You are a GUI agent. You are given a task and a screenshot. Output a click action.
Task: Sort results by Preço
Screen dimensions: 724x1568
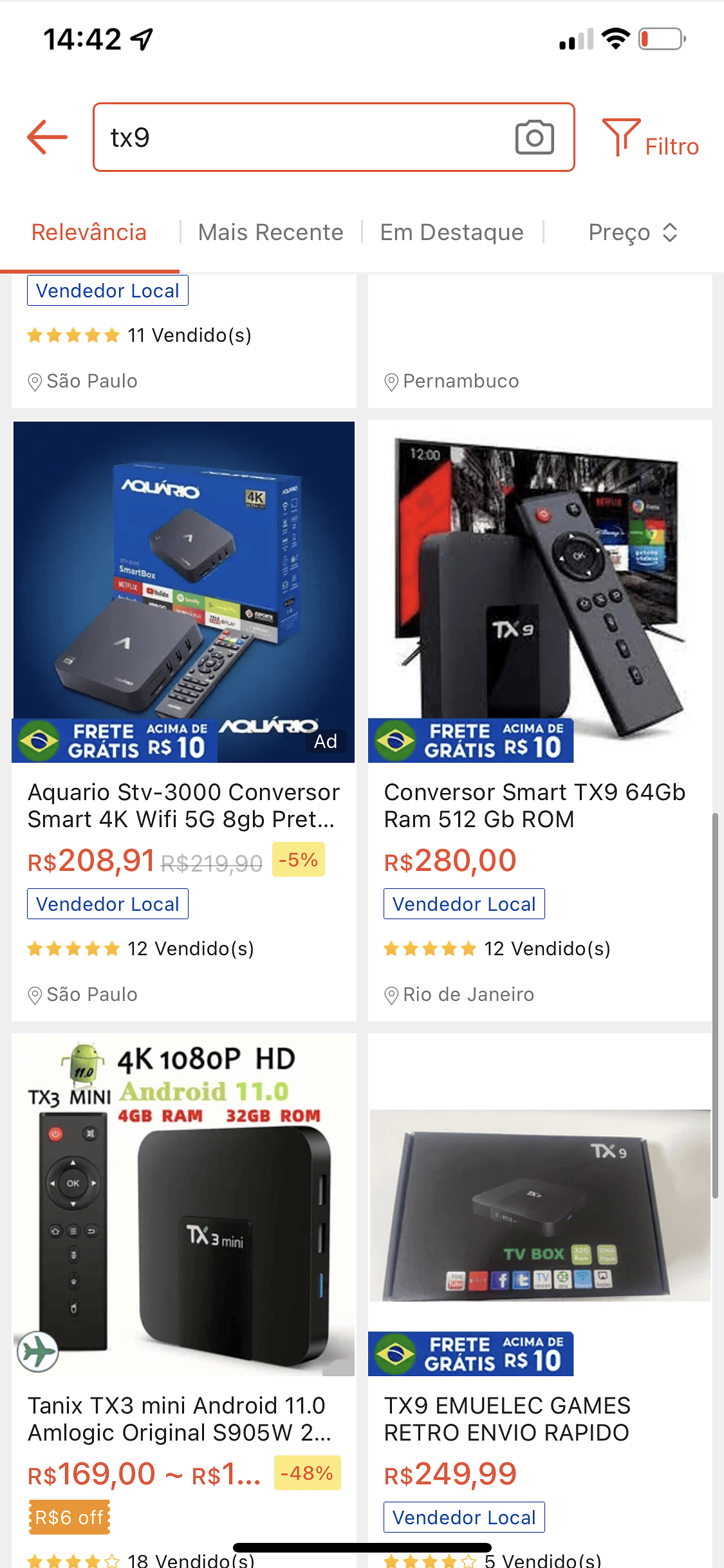(632, 232)
